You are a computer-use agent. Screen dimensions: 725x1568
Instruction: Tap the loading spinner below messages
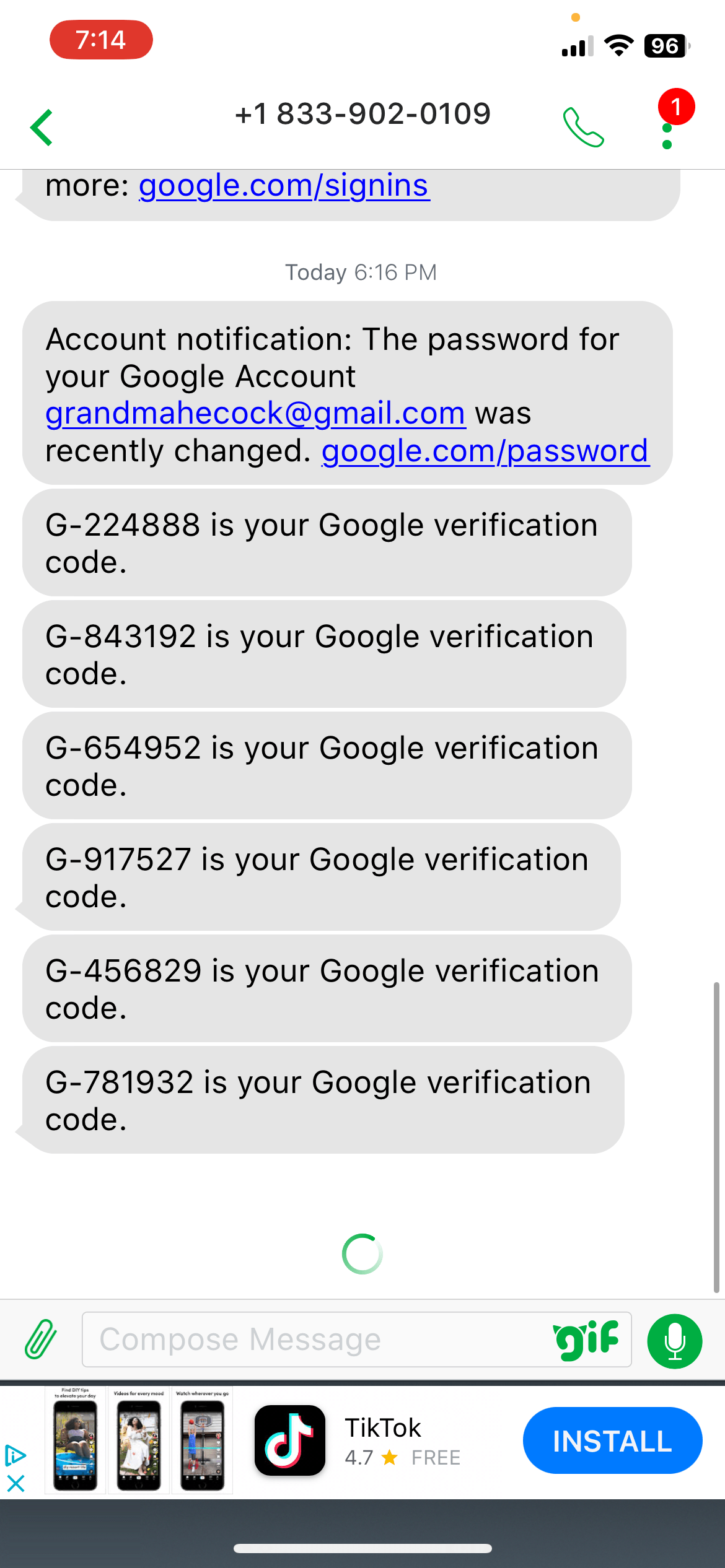[362, 1255]
